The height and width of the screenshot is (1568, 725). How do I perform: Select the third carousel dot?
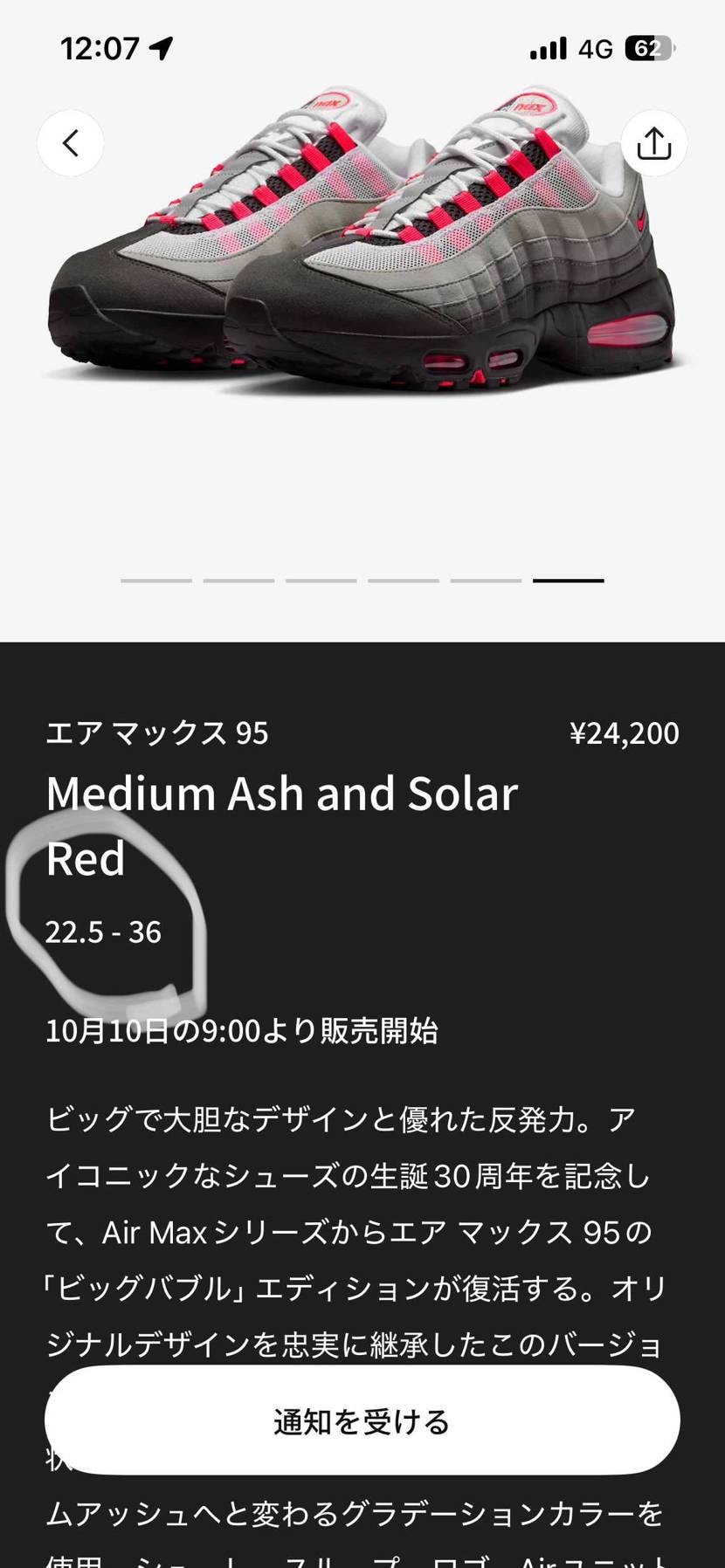click(321, 579)
